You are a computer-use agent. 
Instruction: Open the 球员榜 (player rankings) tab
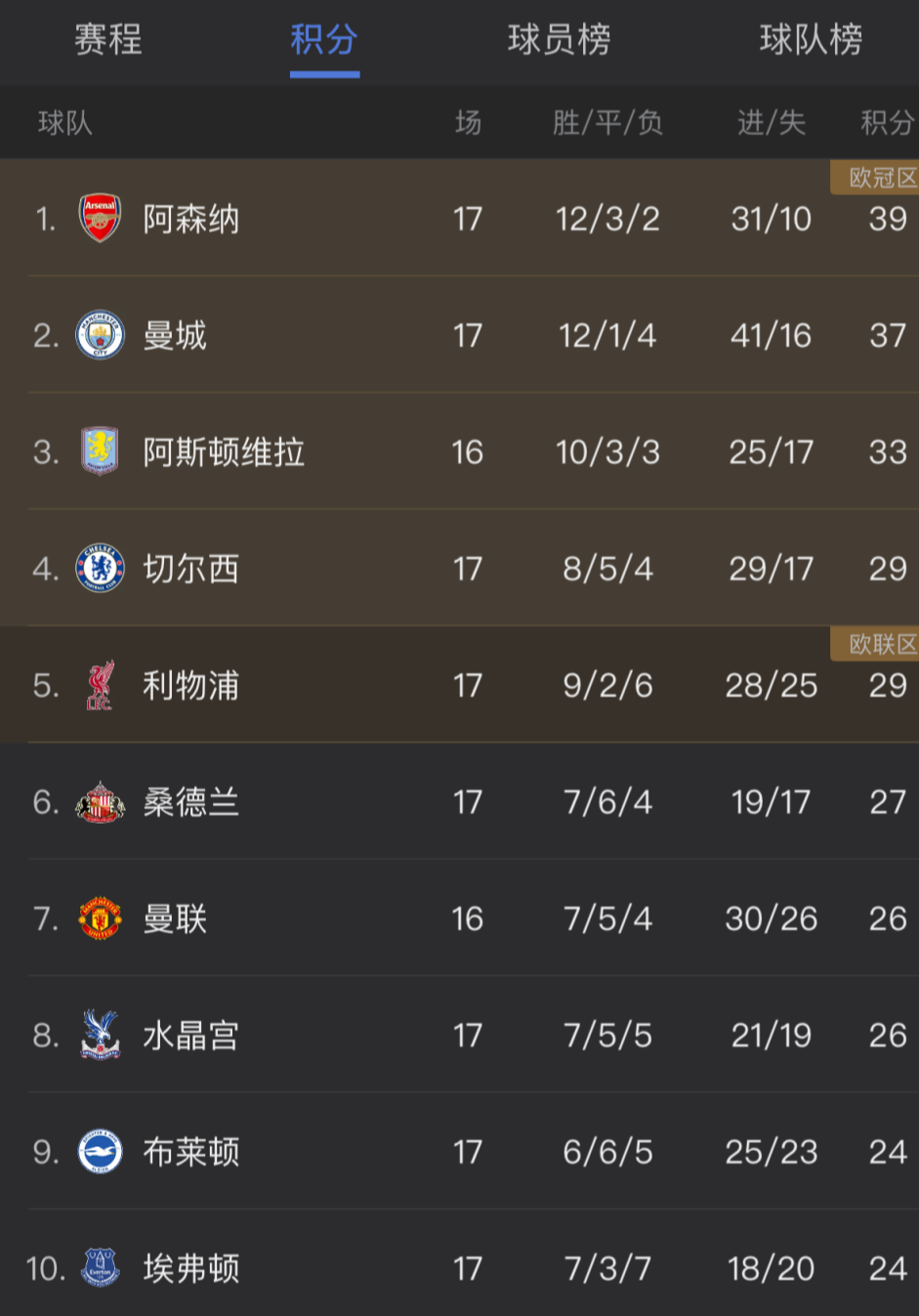coord(559,40)
